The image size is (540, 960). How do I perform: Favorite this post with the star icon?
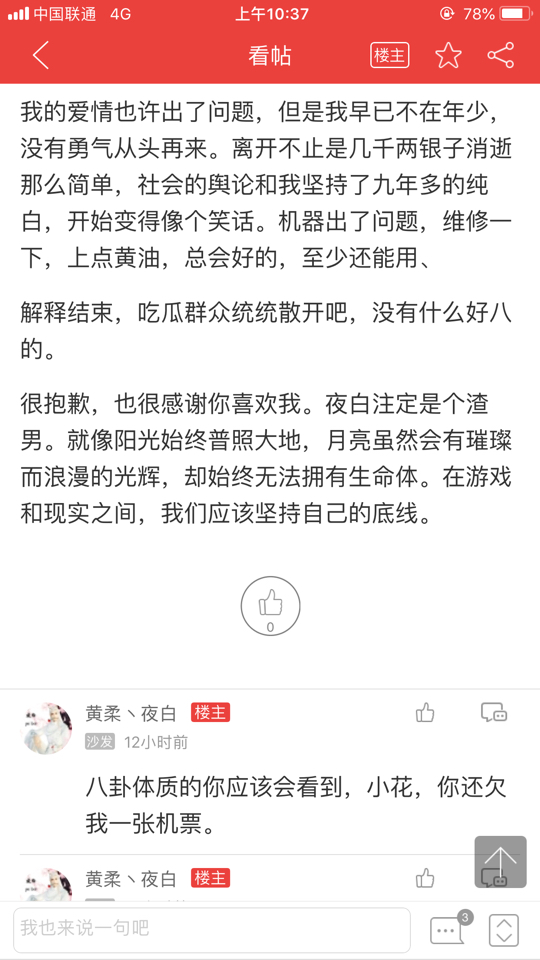[448, 56]
